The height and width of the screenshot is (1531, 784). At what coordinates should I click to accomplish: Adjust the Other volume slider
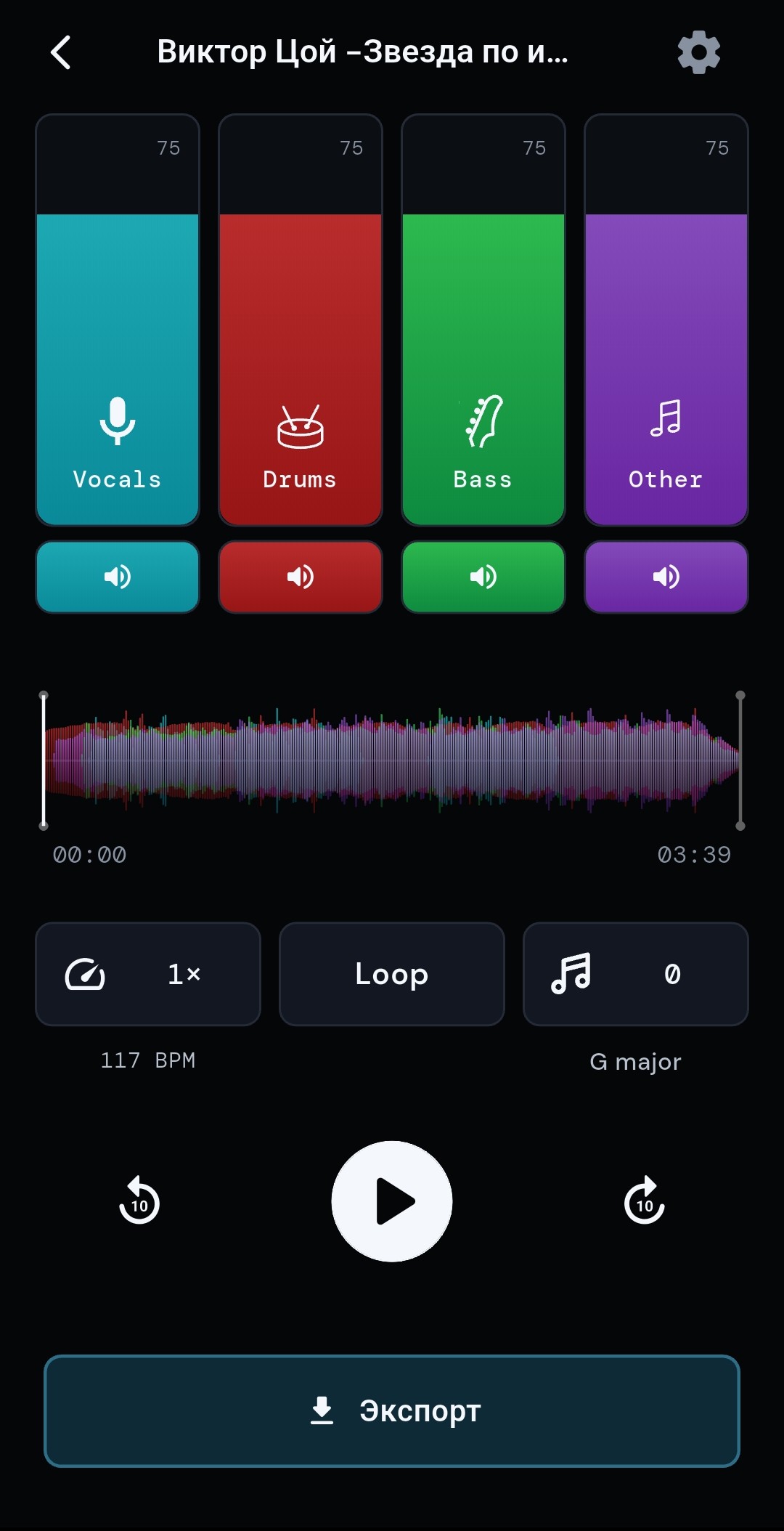point(666,320)
